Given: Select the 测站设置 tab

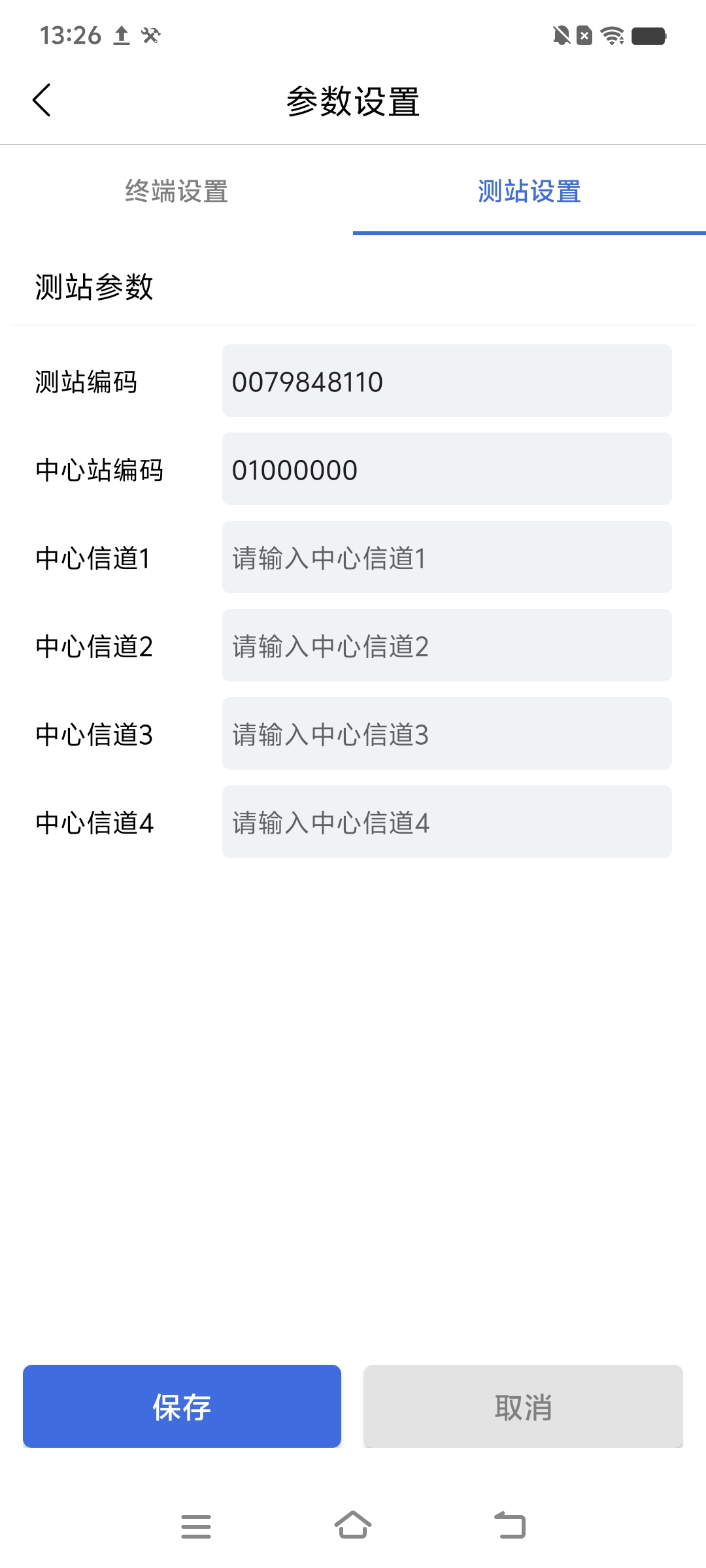Looking at the screenshot, I should point(529,192).
